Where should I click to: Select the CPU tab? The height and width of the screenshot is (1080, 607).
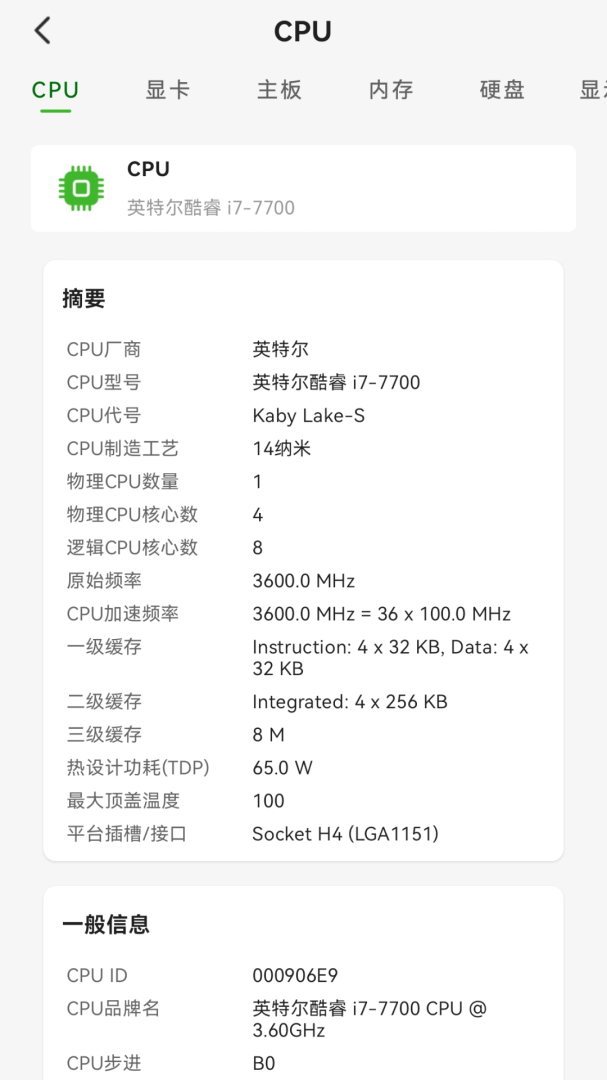pos(55,90)
